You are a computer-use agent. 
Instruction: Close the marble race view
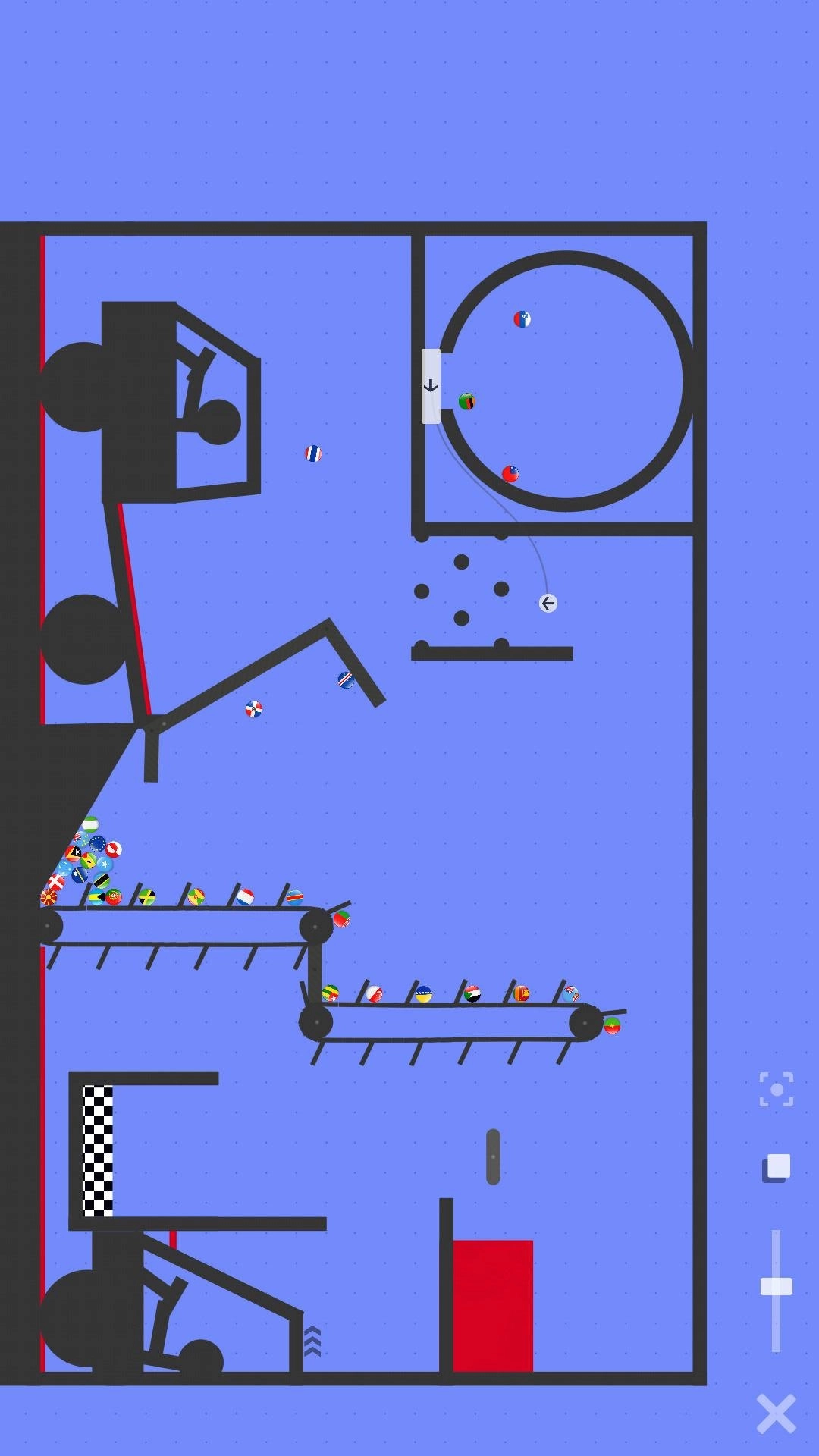[x=776, y=1414]
